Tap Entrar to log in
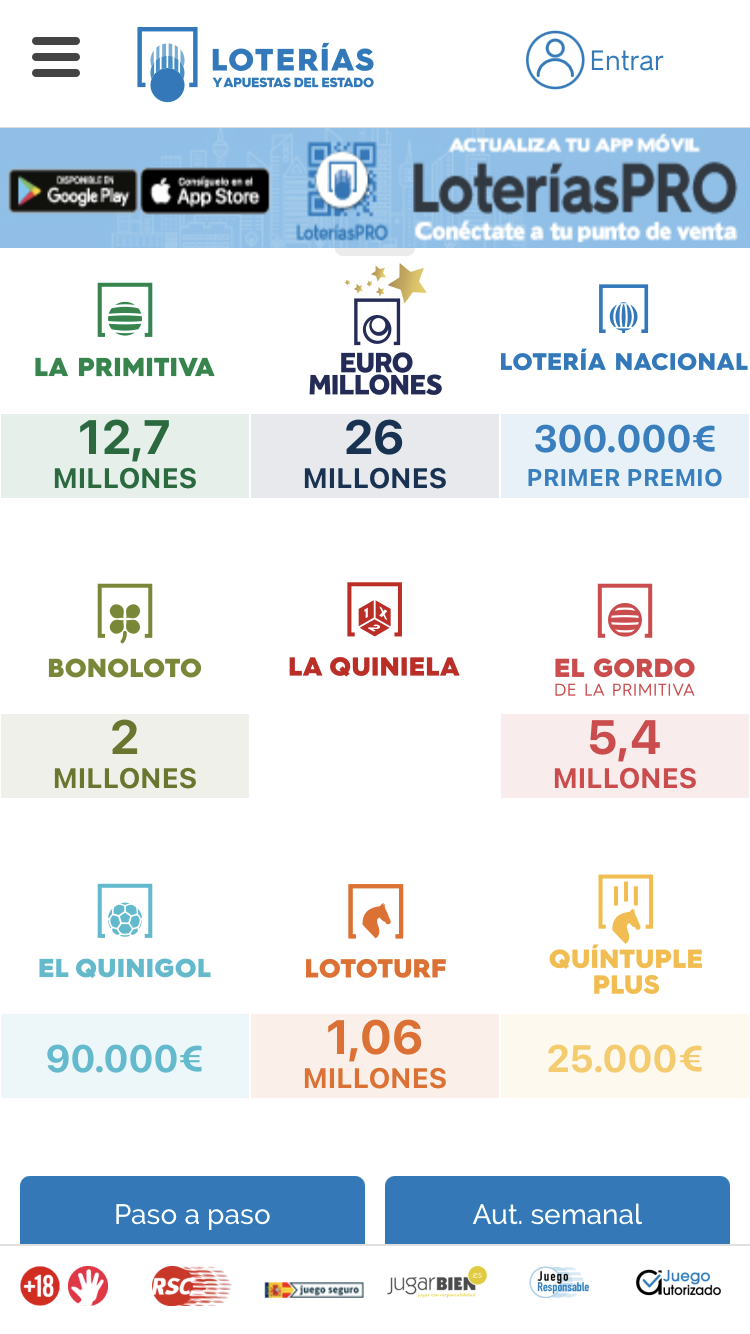 click(x=595, y=61)
